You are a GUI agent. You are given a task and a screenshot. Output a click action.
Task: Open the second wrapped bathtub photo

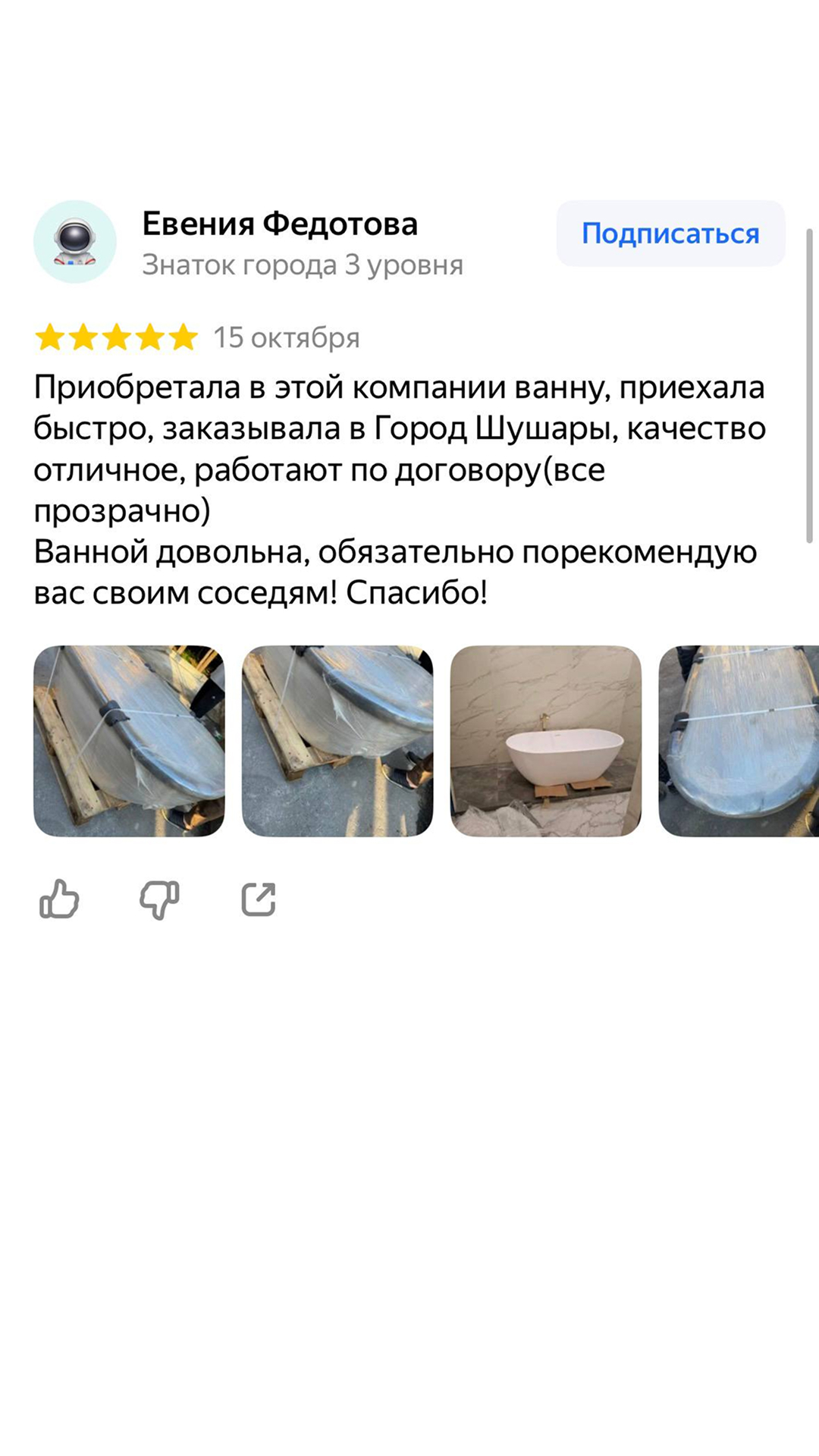[337, 741]
